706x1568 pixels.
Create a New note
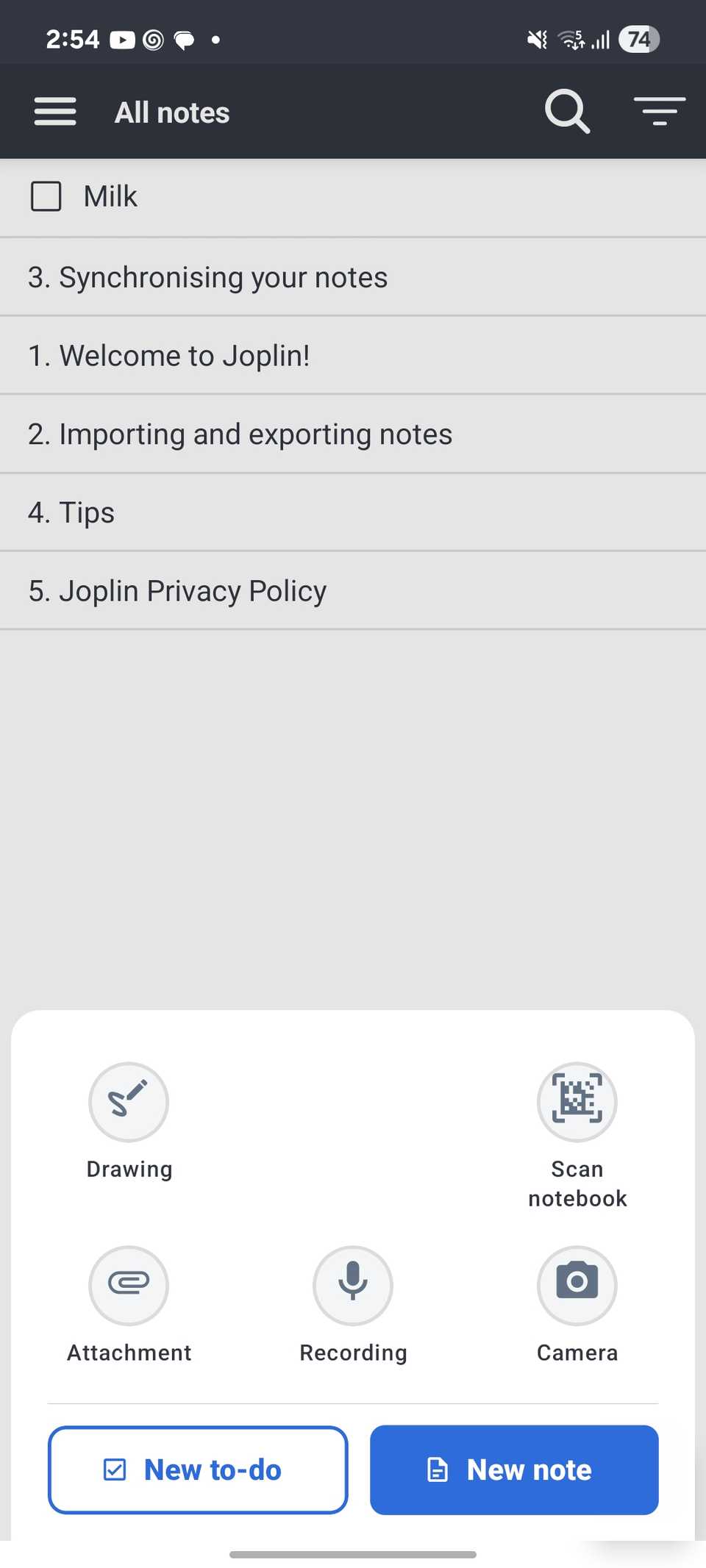(514, 1469)
